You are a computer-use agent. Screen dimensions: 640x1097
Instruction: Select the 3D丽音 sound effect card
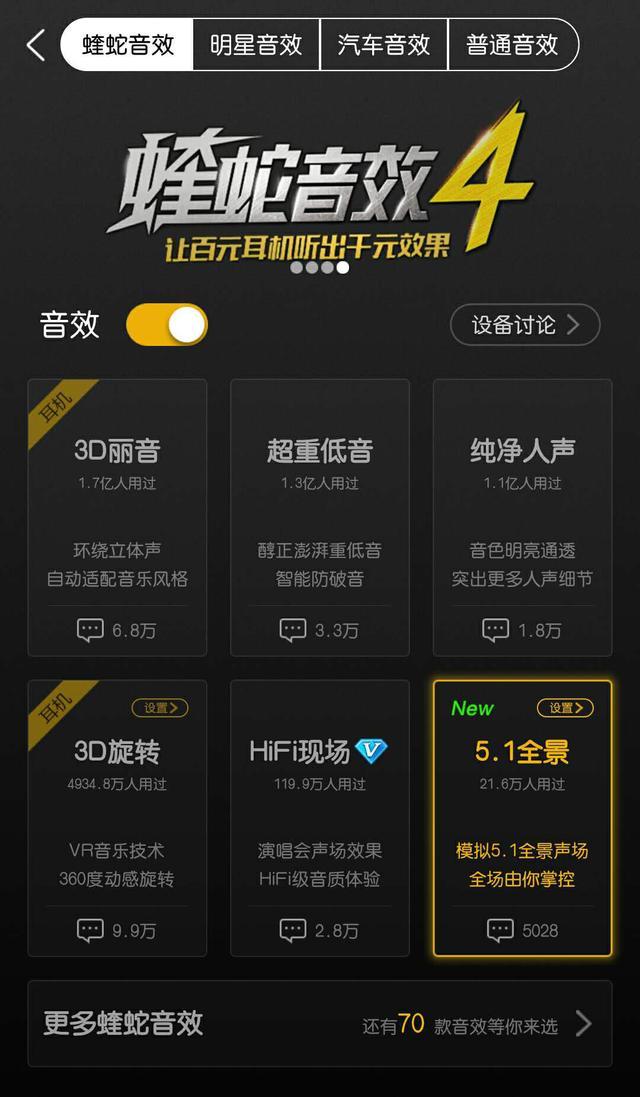(117, 517)
